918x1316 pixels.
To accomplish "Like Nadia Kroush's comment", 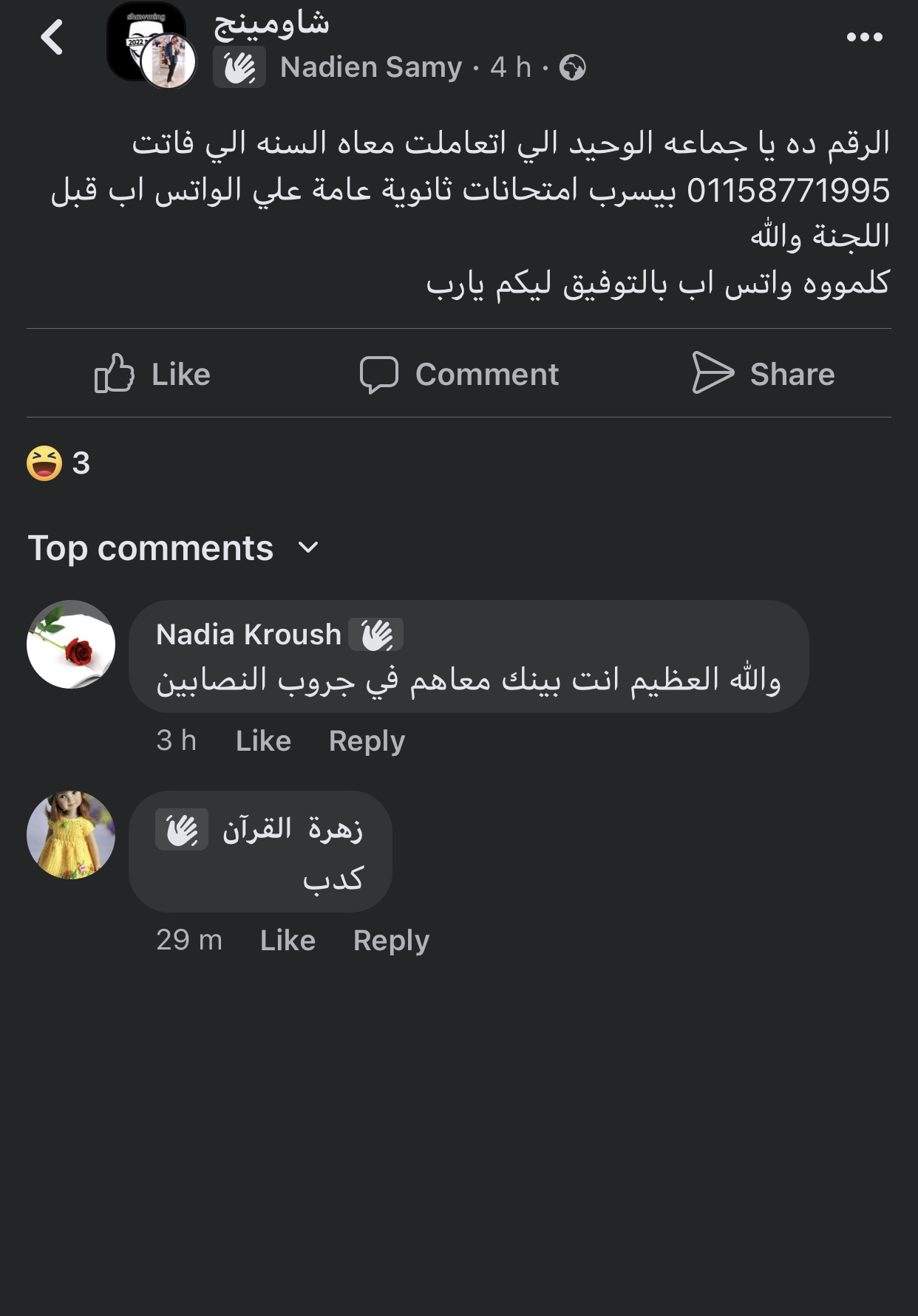I will tap(263, 740).
